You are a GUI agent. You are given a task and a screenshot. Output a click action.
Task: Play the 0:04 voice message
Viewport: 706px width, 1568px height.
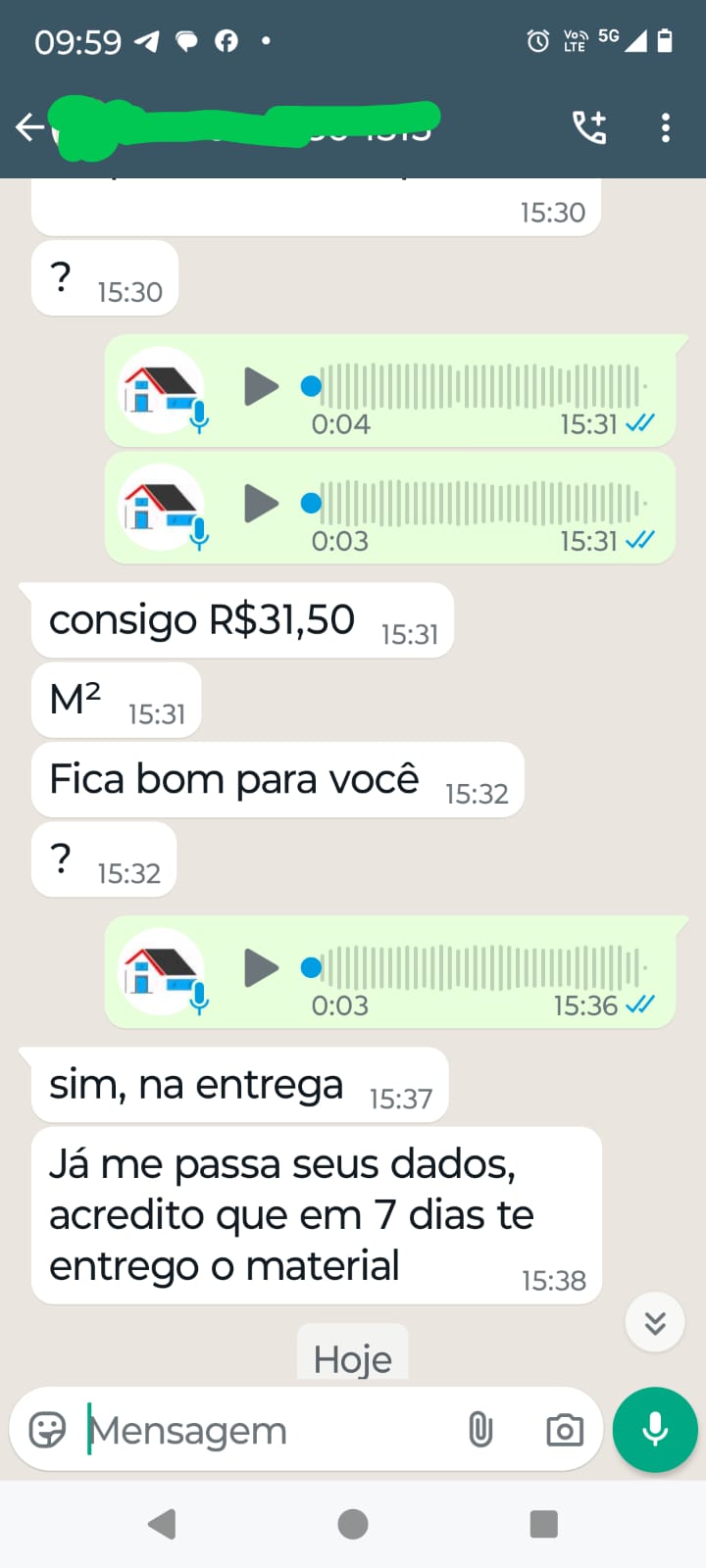tap(262, 387)
